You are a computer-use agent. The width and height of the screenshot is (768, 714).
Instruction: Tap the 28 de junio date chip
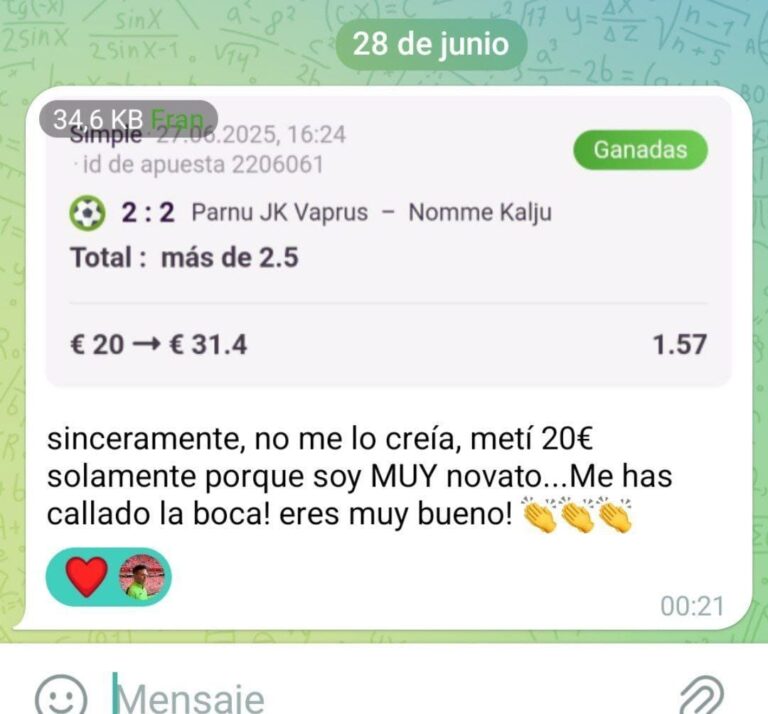coord(431,45)
